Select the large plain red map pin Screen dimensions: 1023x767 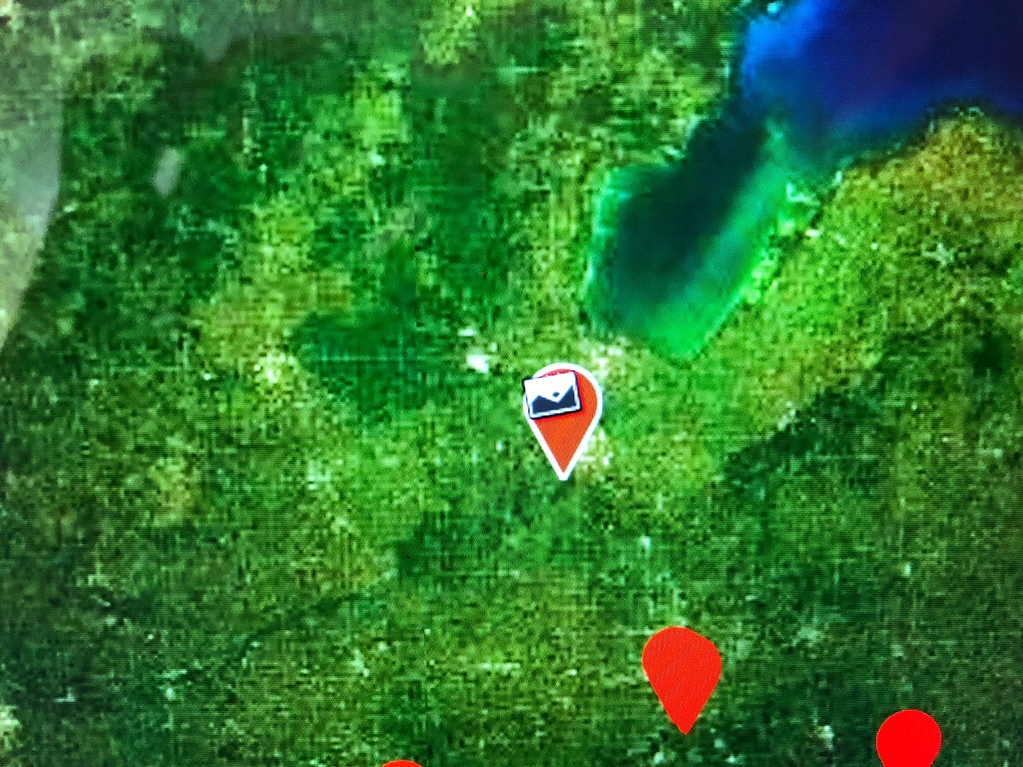pyautogui.click(x=682, y=670)
